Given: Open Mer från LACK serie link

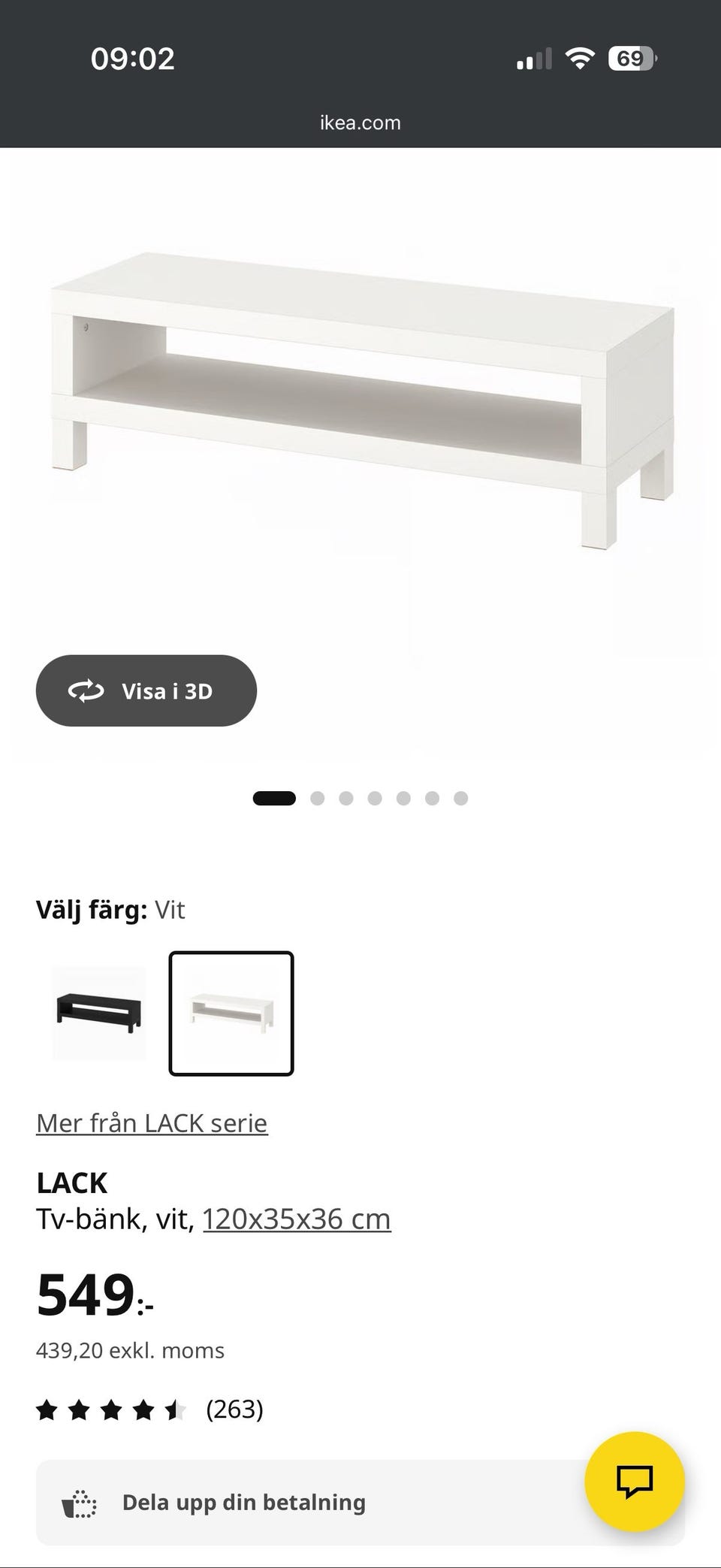Looking at the screenshot, I should [152, 1122].
